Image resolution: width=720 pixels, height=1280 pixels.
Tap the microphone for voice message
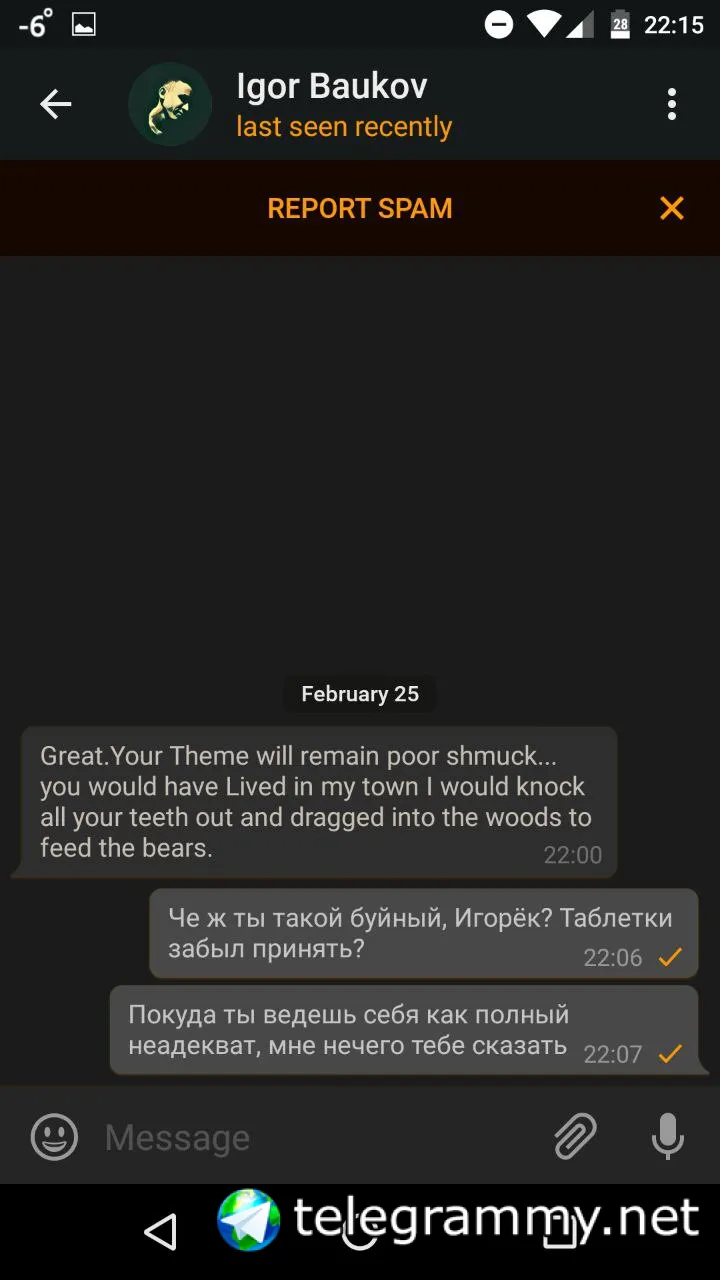coord(667,1136)
